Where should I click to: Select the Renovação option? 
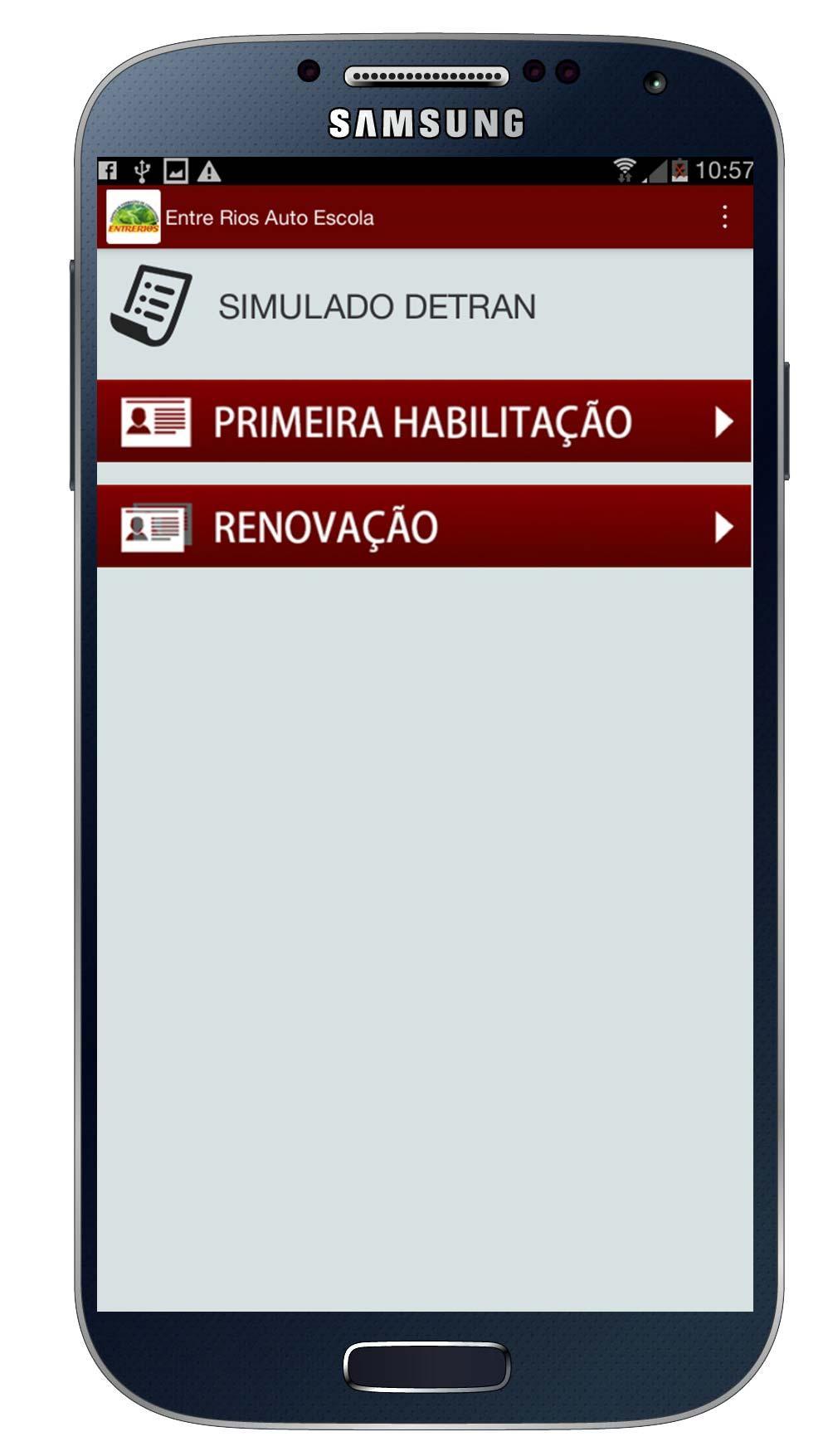423,527
